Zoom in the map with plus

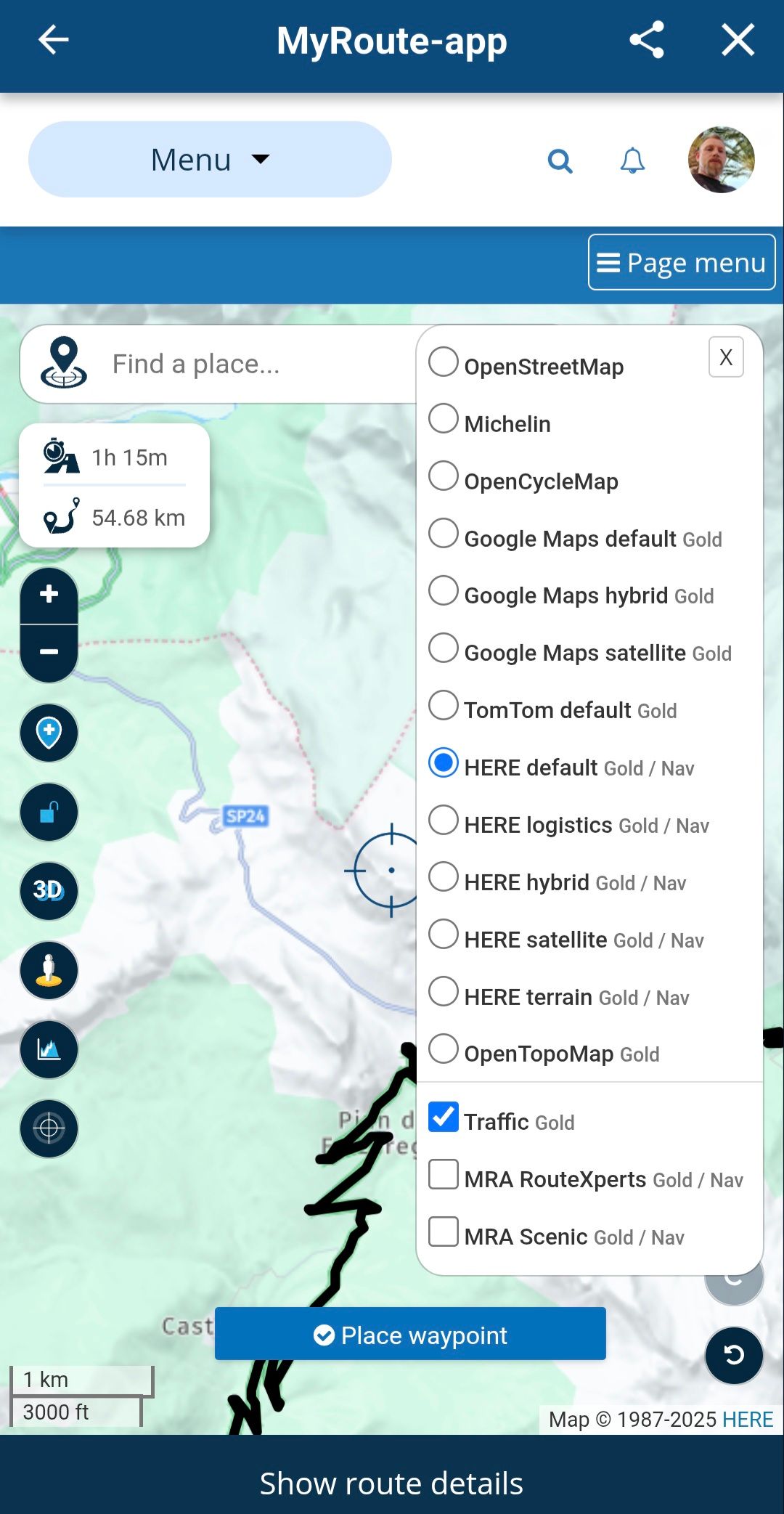tap(49, 595)
